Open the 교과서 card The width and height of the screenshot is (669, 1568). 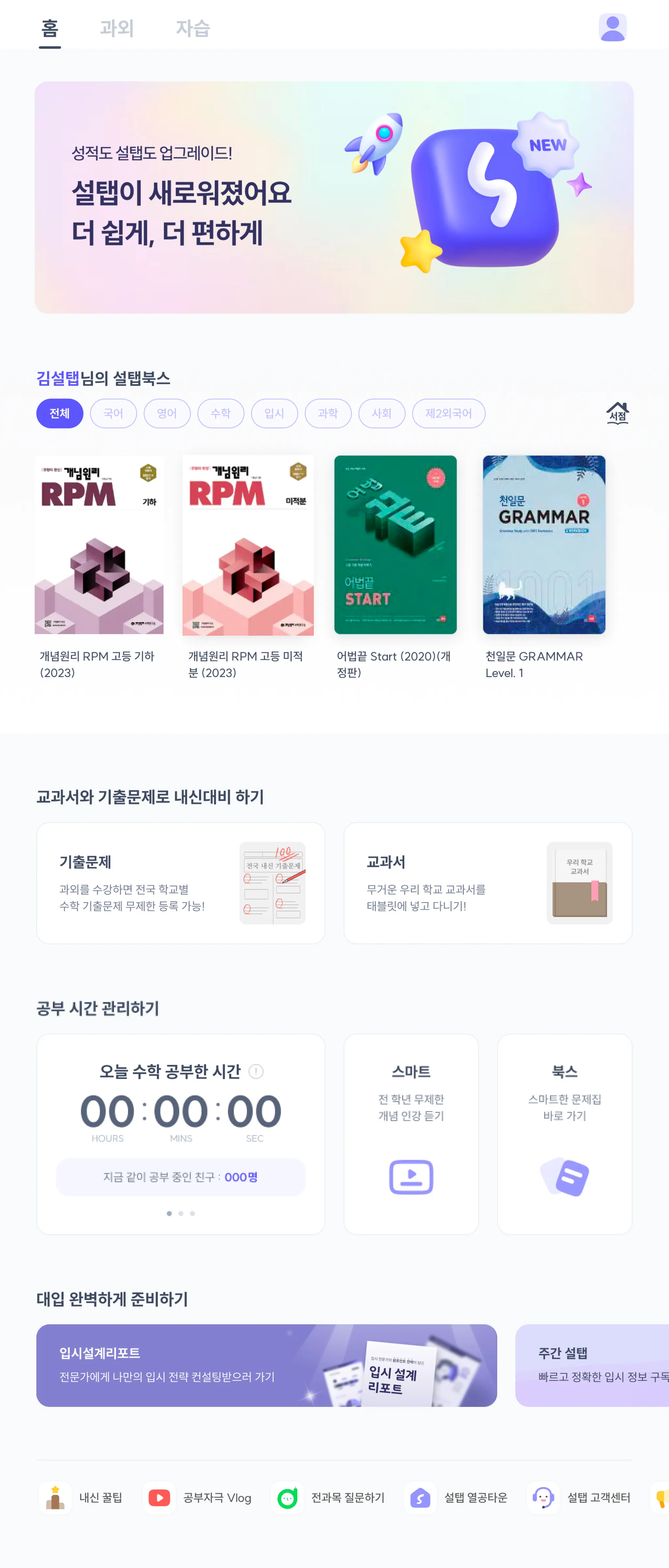[x=488, y=883]
